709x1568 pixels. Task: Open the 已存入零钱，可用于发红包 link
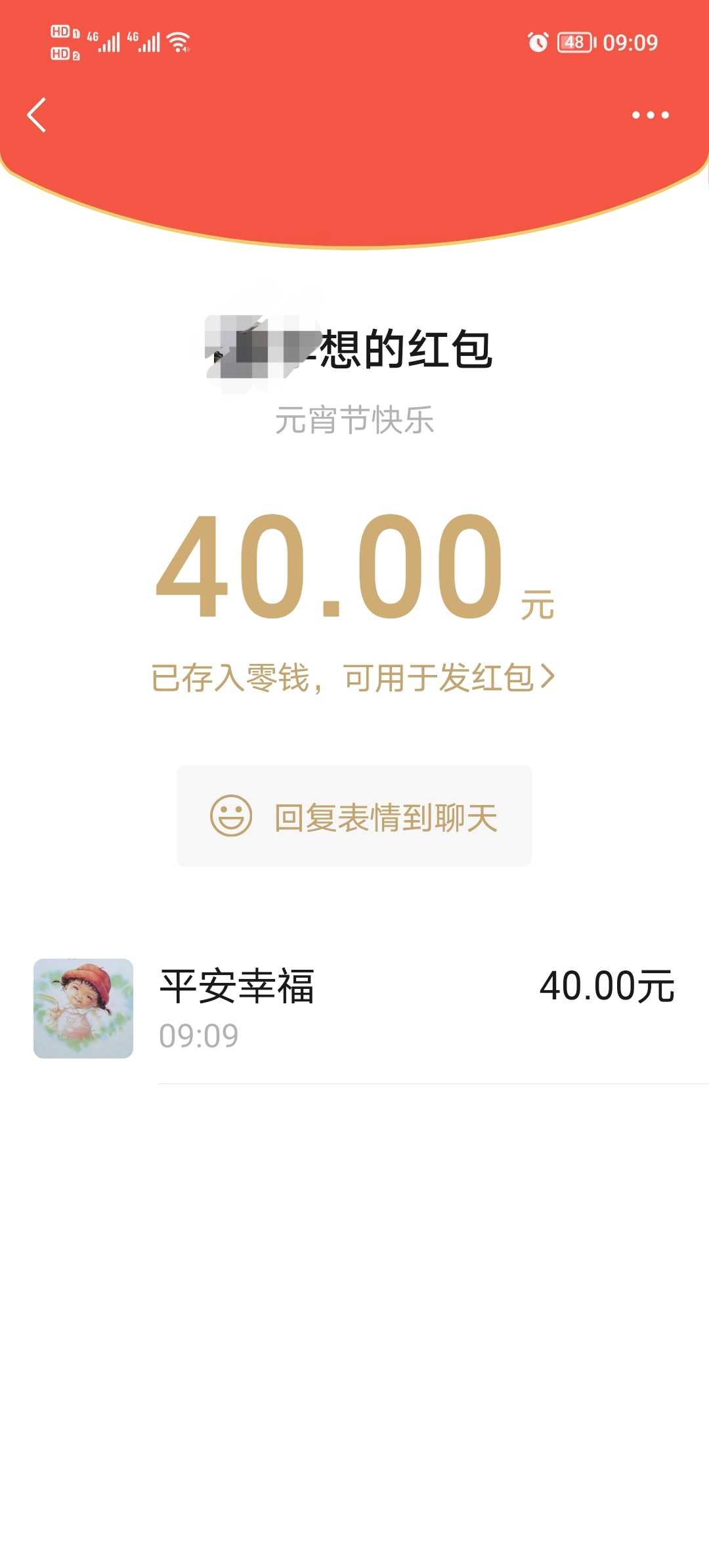(x=353, y=677)
